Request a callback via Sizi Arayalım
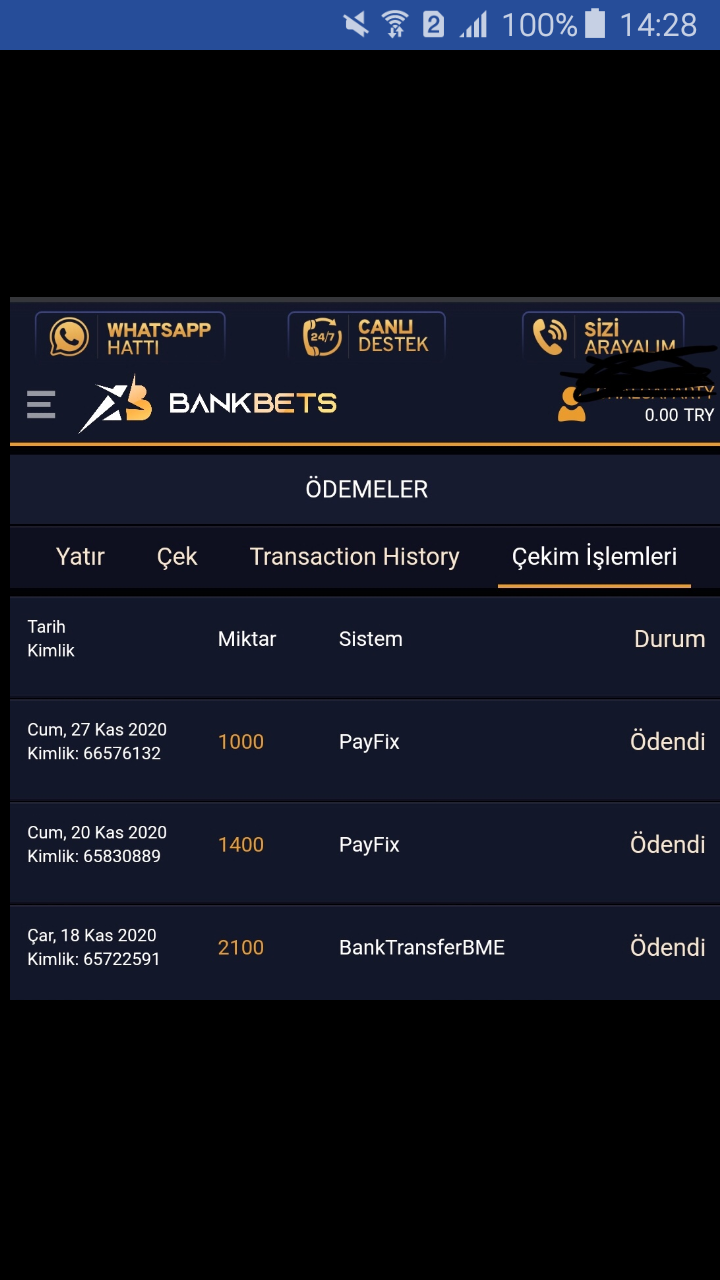 click(603, 337)
